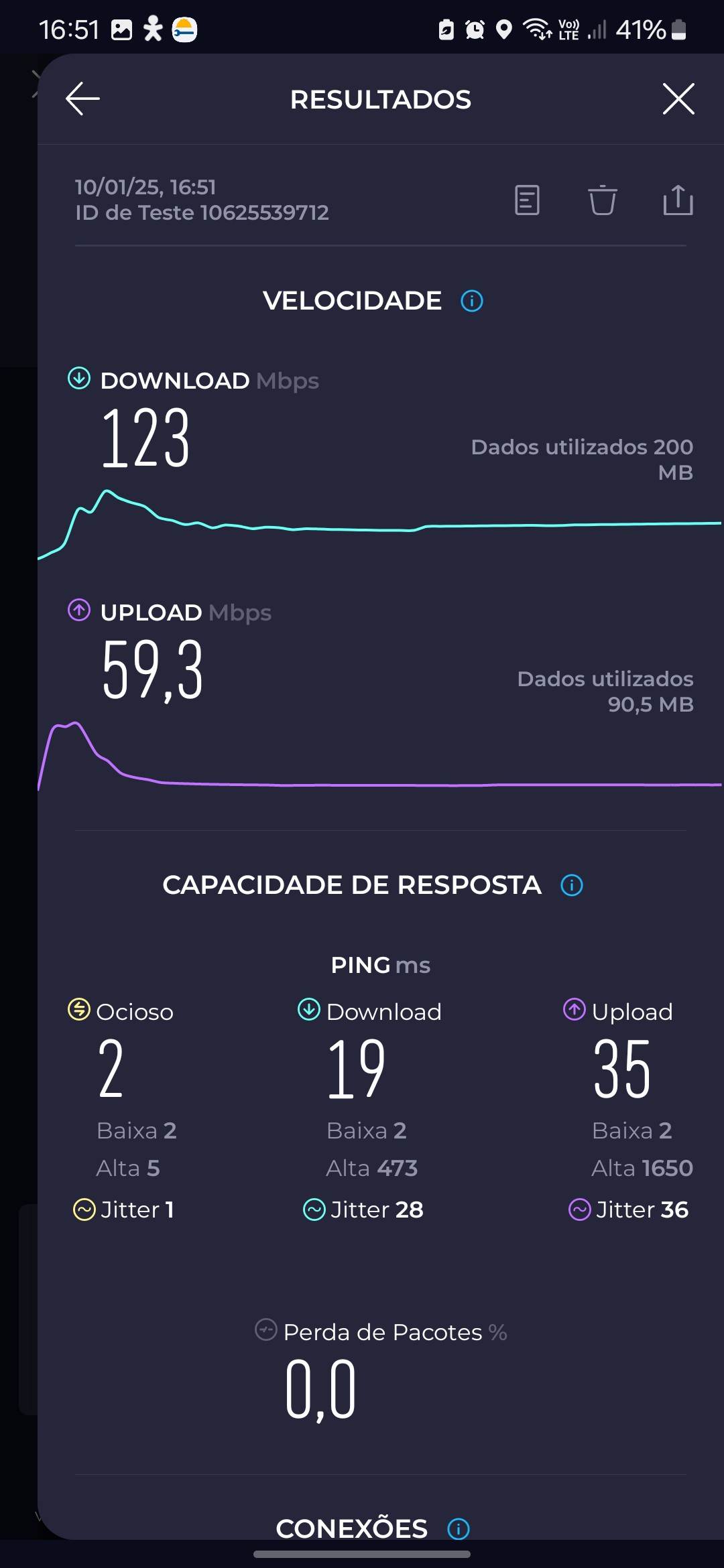Open info icon next to Velocidade

point(472,301)
